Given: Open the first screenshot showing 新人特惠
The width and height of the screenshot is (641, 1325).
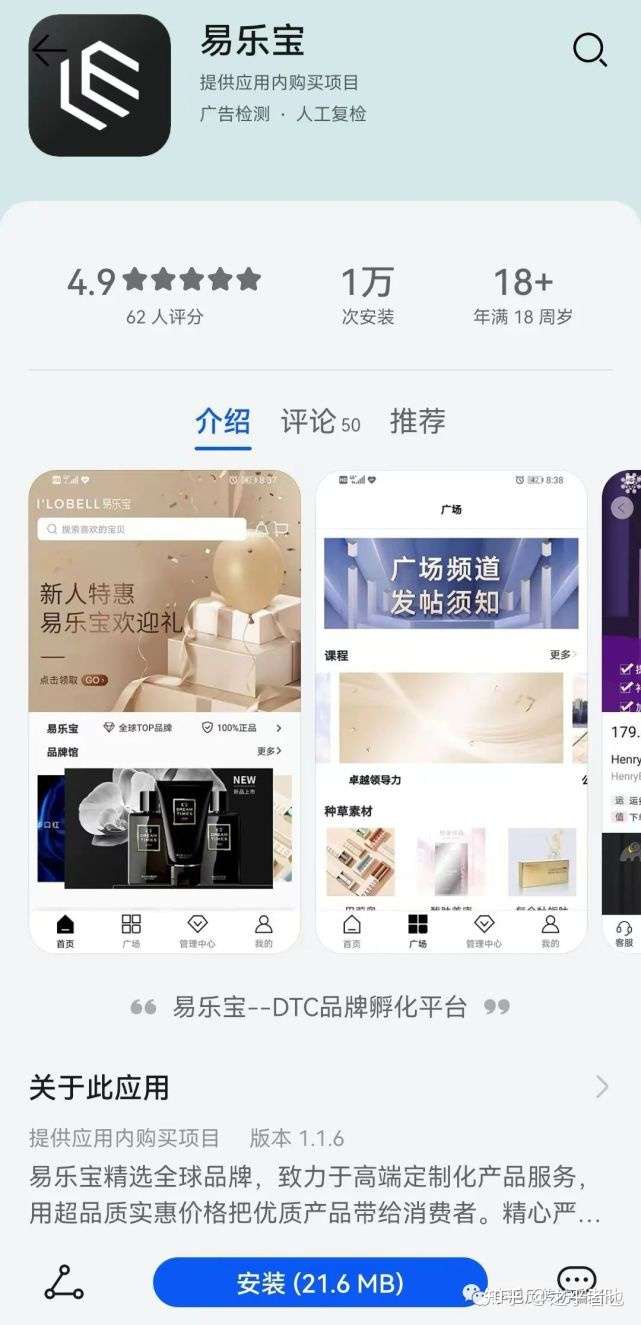Looking at the screenshot, I should [164, 710].
